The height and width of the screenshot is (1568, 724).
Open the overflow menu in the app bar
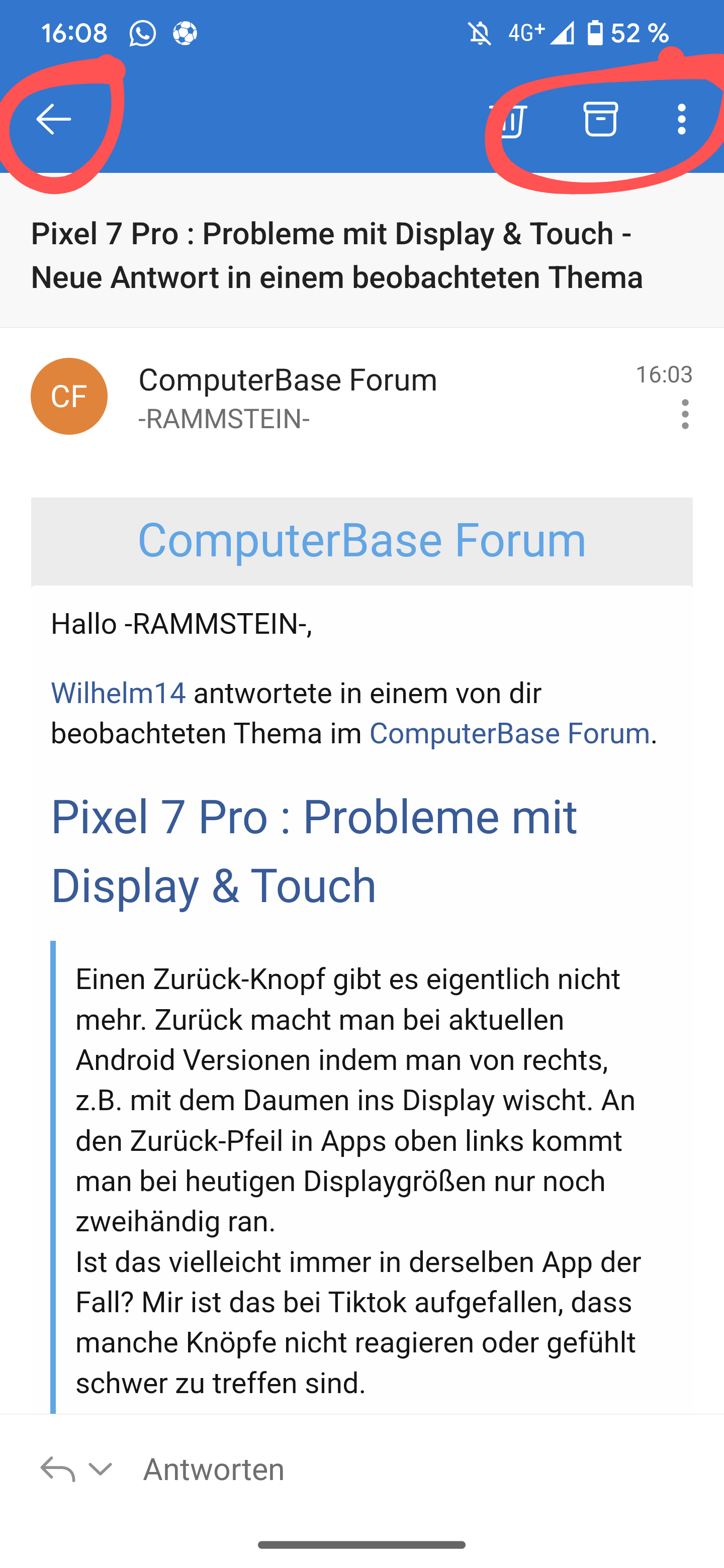[x=681, y=119]
